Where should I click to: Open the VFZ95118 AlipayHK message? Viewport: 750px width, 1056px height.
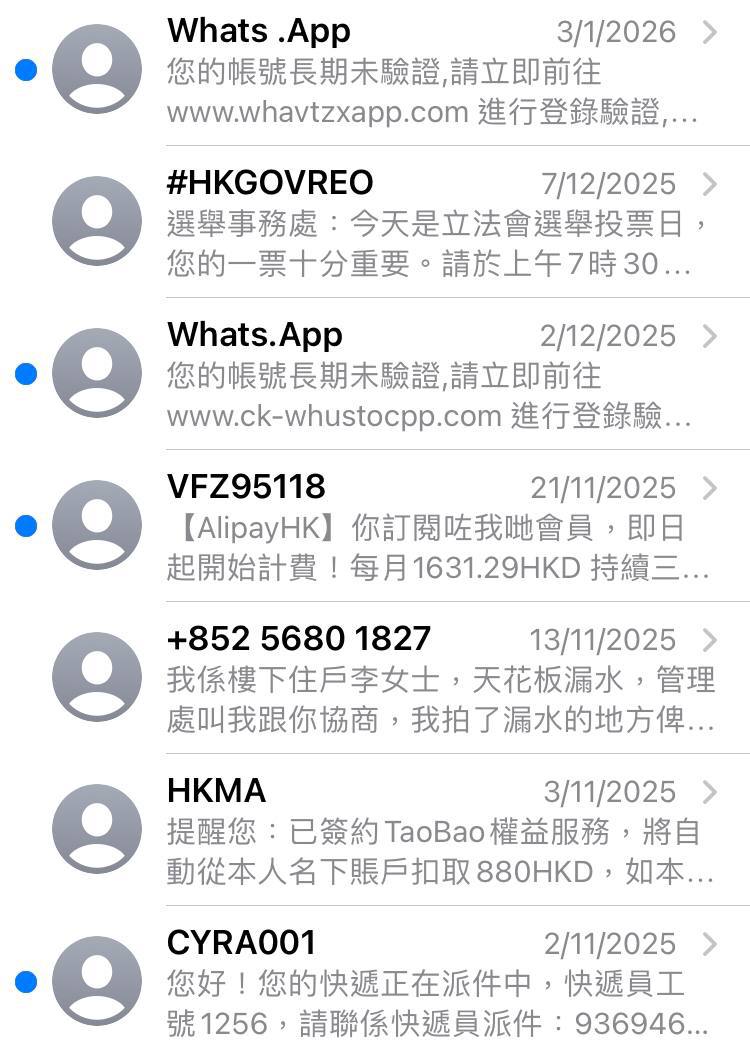[375, 526]
